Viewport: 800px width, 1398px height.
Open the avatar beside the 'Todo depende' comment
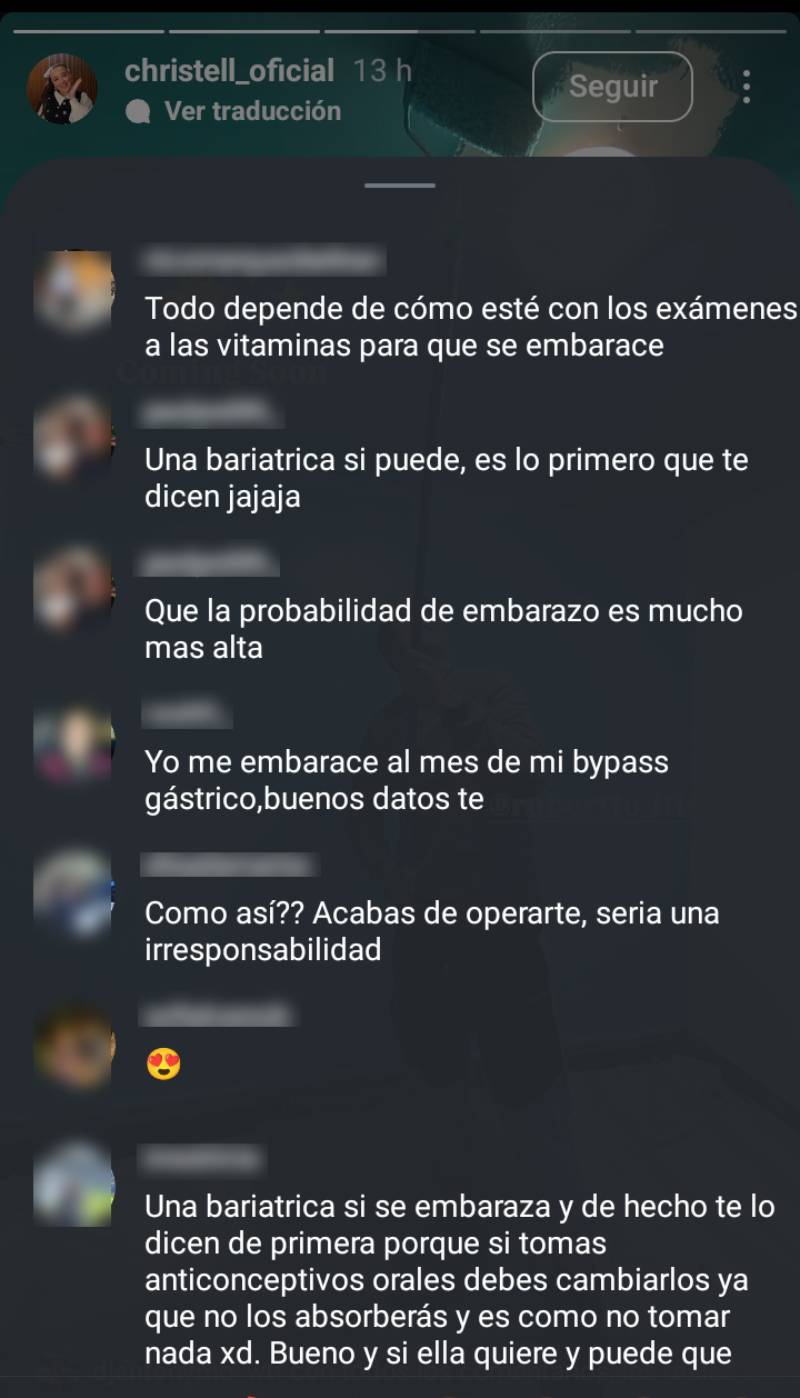73,291
